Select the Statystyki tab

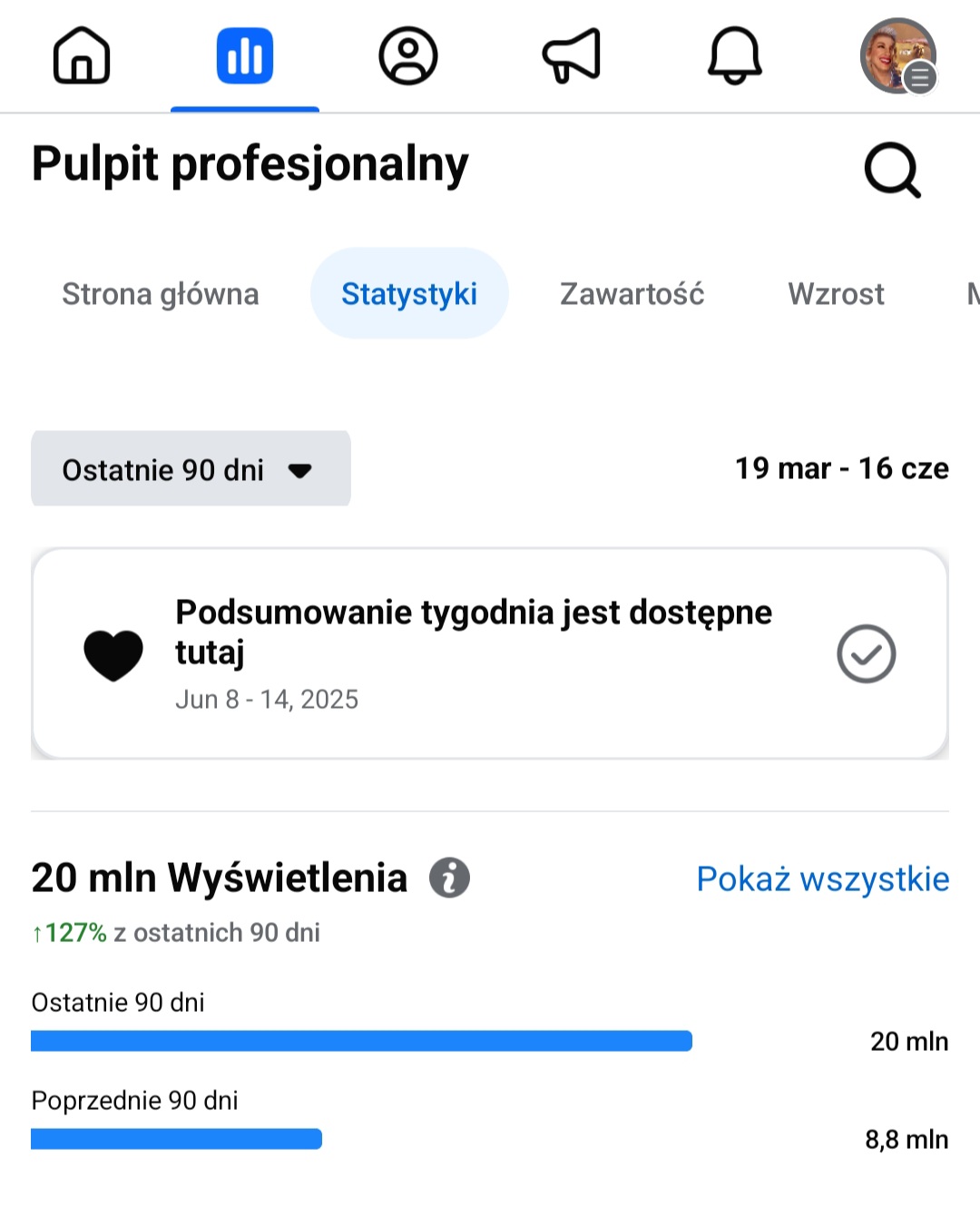click(x=409, y=294)
